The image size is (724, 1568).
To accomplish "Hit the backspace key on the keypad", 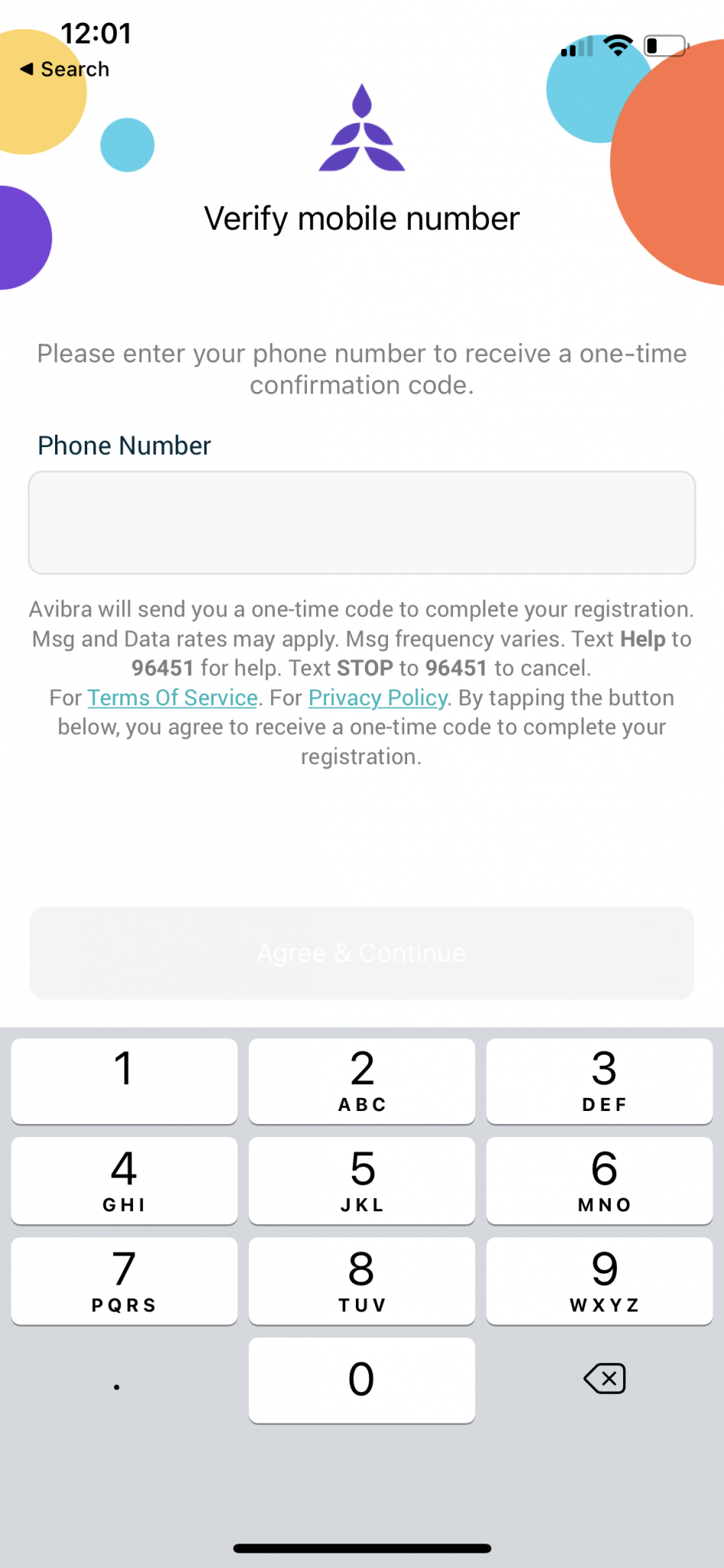I will click(x=605, y=1379).
